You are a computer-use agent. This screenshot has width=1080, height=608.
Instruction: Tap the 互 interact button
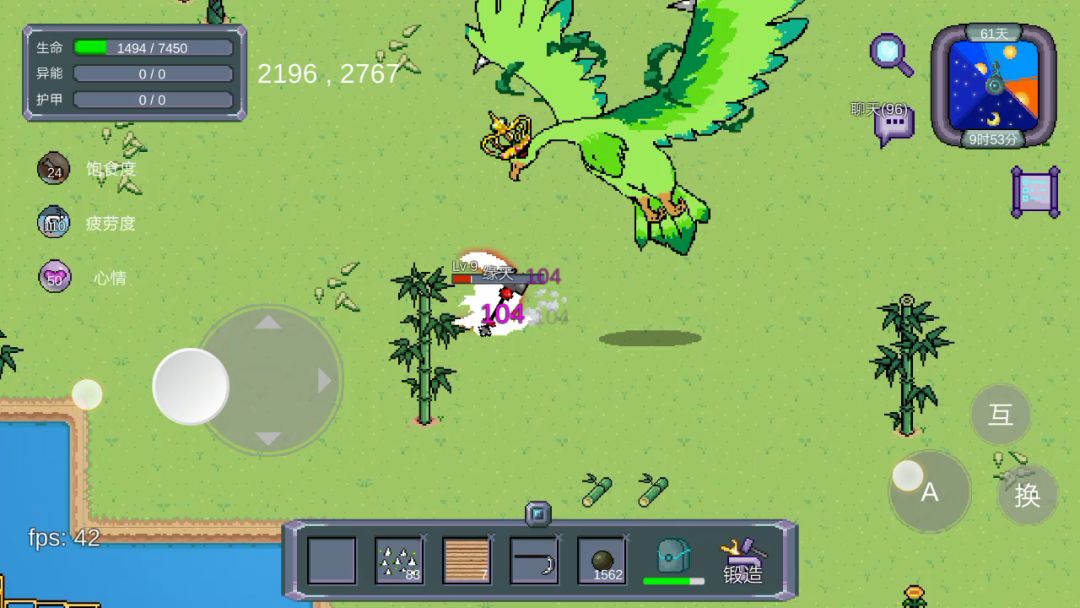pyautogui.click(x=1000, y=414)
